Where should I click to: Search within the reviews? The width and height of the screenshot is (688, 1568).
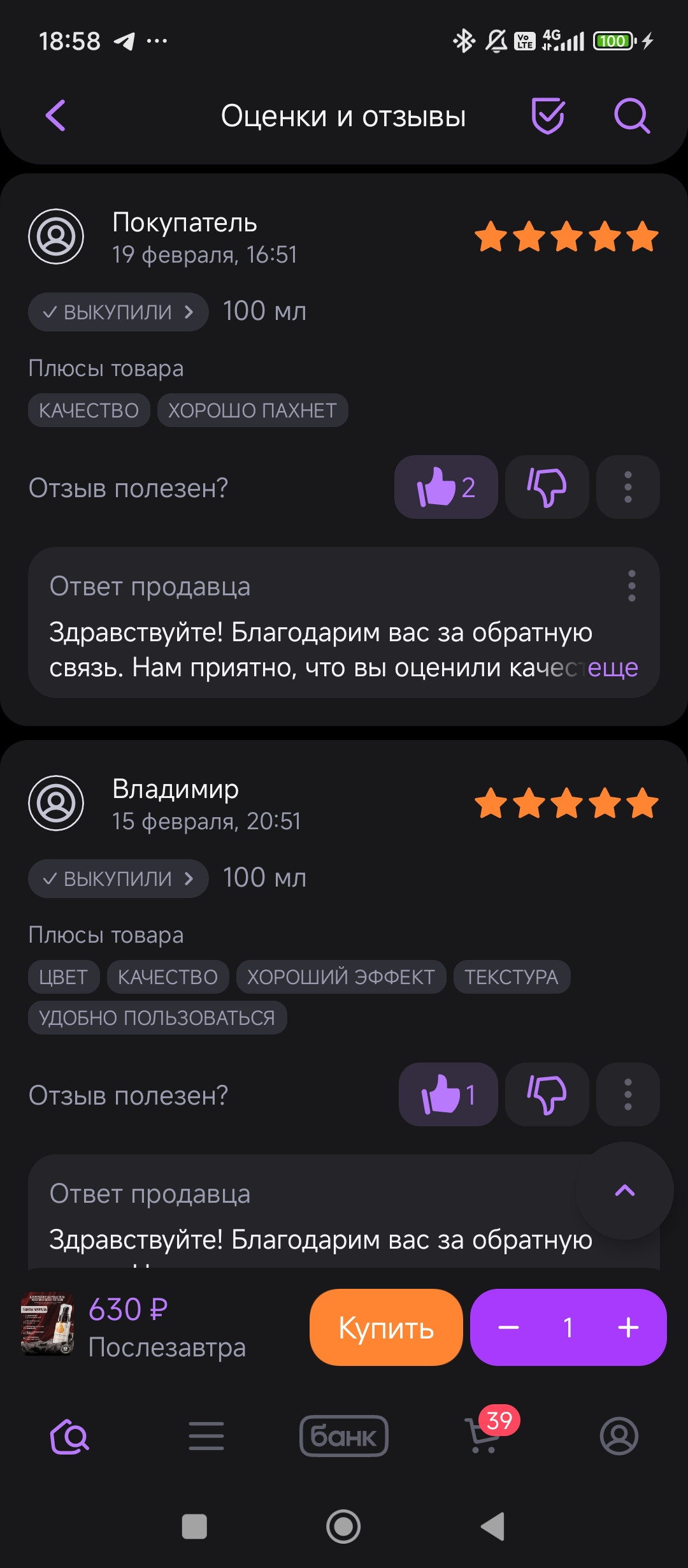pos(632,116)
